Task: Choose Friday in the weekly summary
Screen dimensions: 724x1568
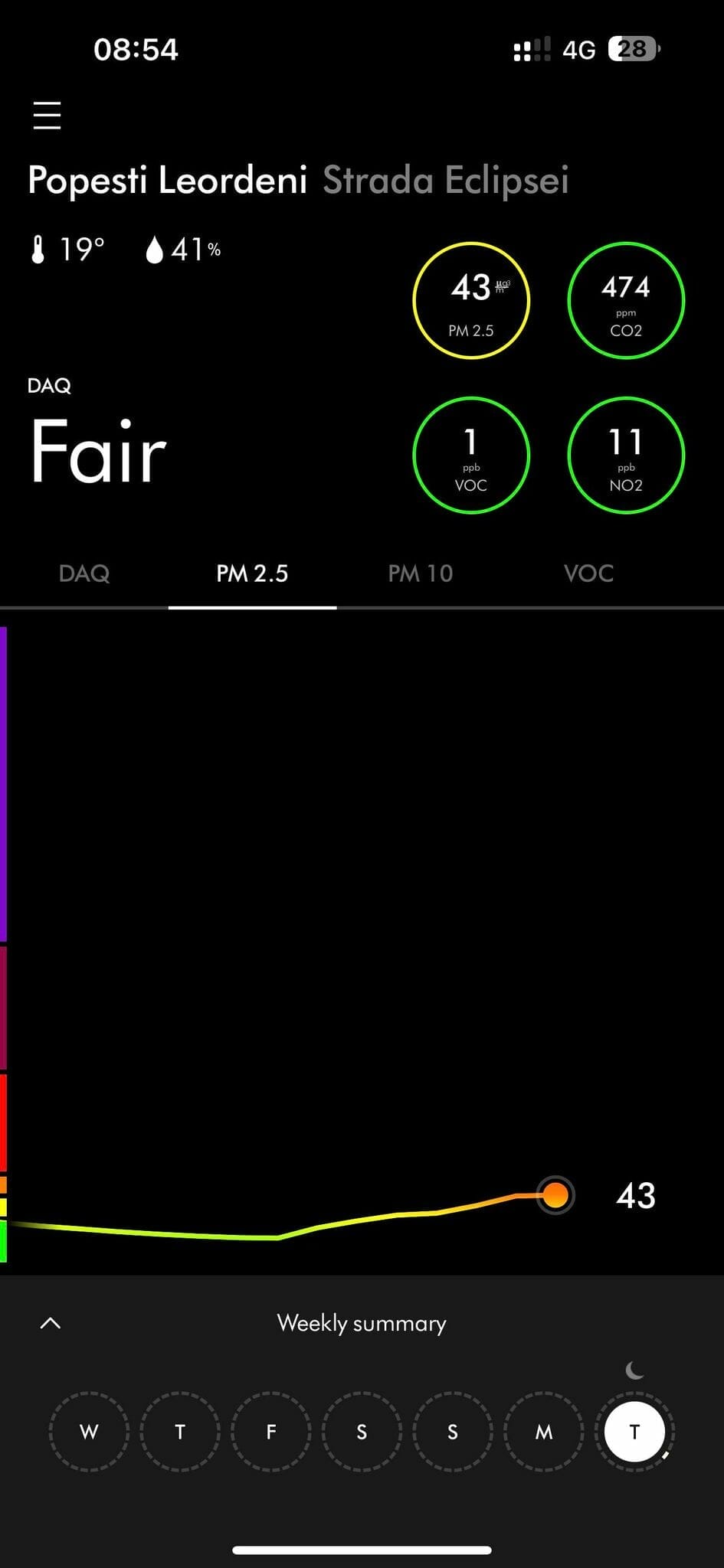Action: (270, 1432)
